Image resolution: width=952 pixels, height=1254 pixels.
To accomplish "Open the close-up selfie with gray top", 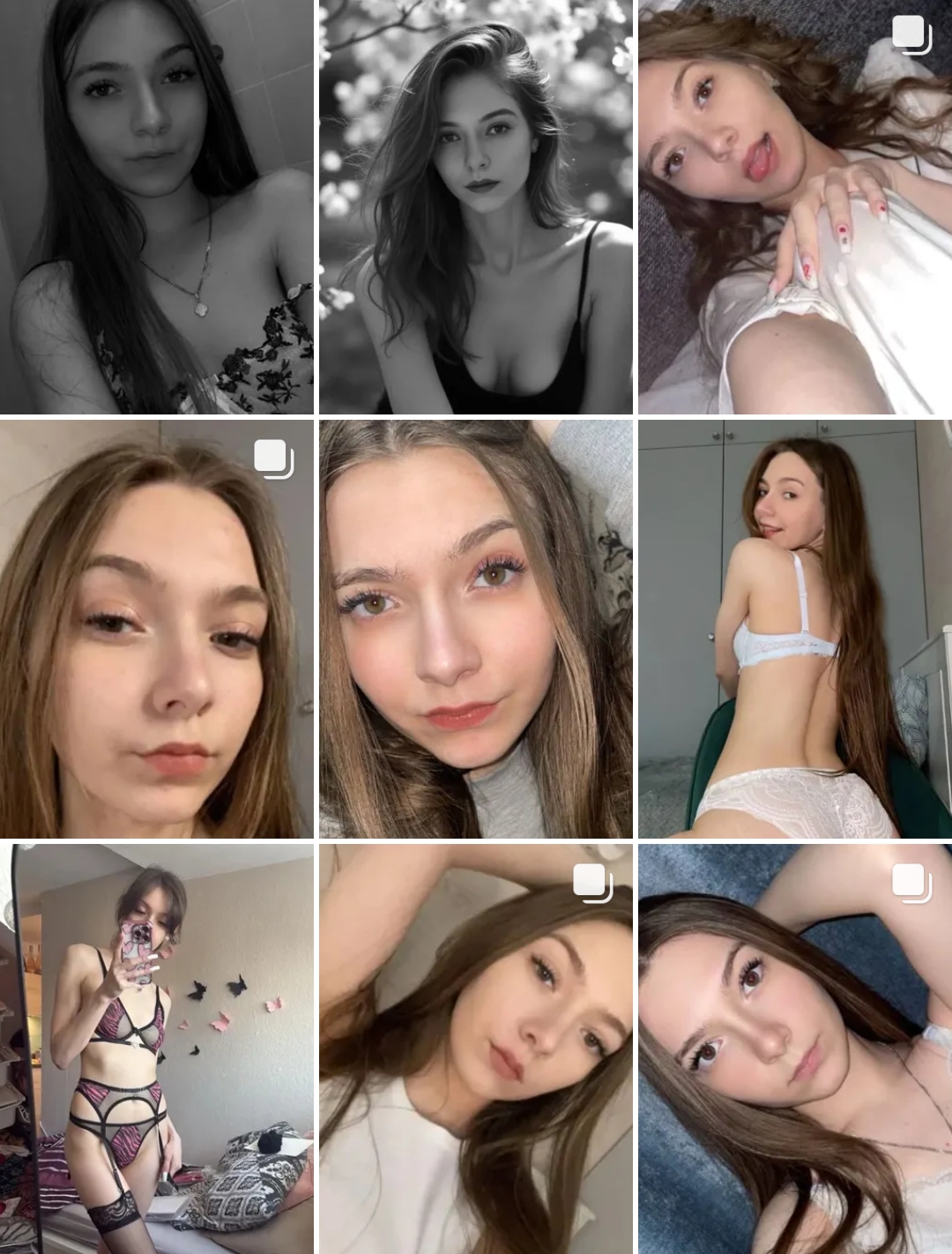I will click(475, 629).
